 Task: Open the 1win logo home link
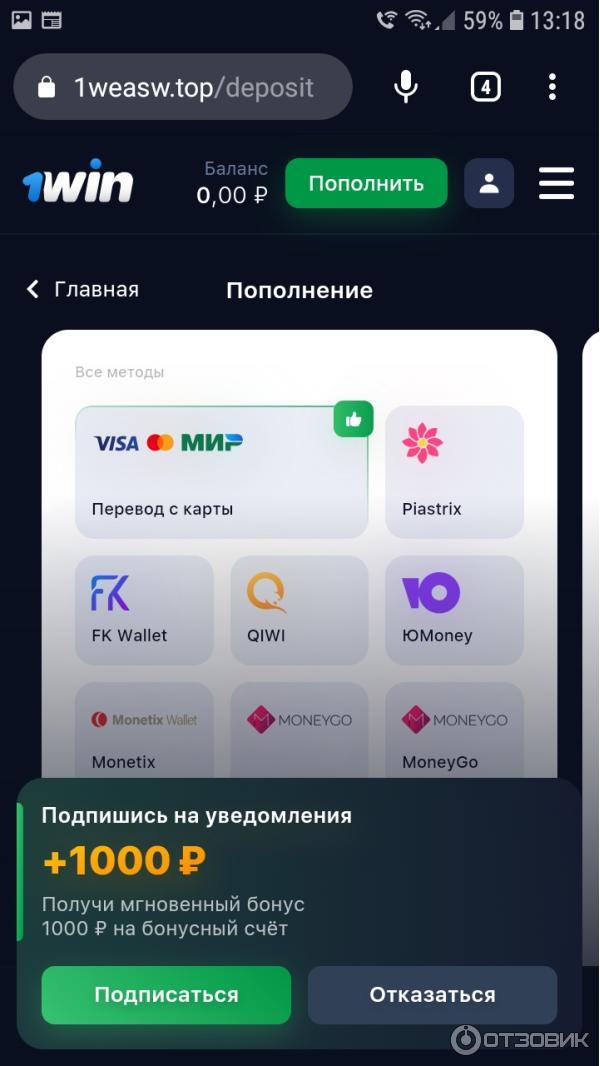pos(78,184)
